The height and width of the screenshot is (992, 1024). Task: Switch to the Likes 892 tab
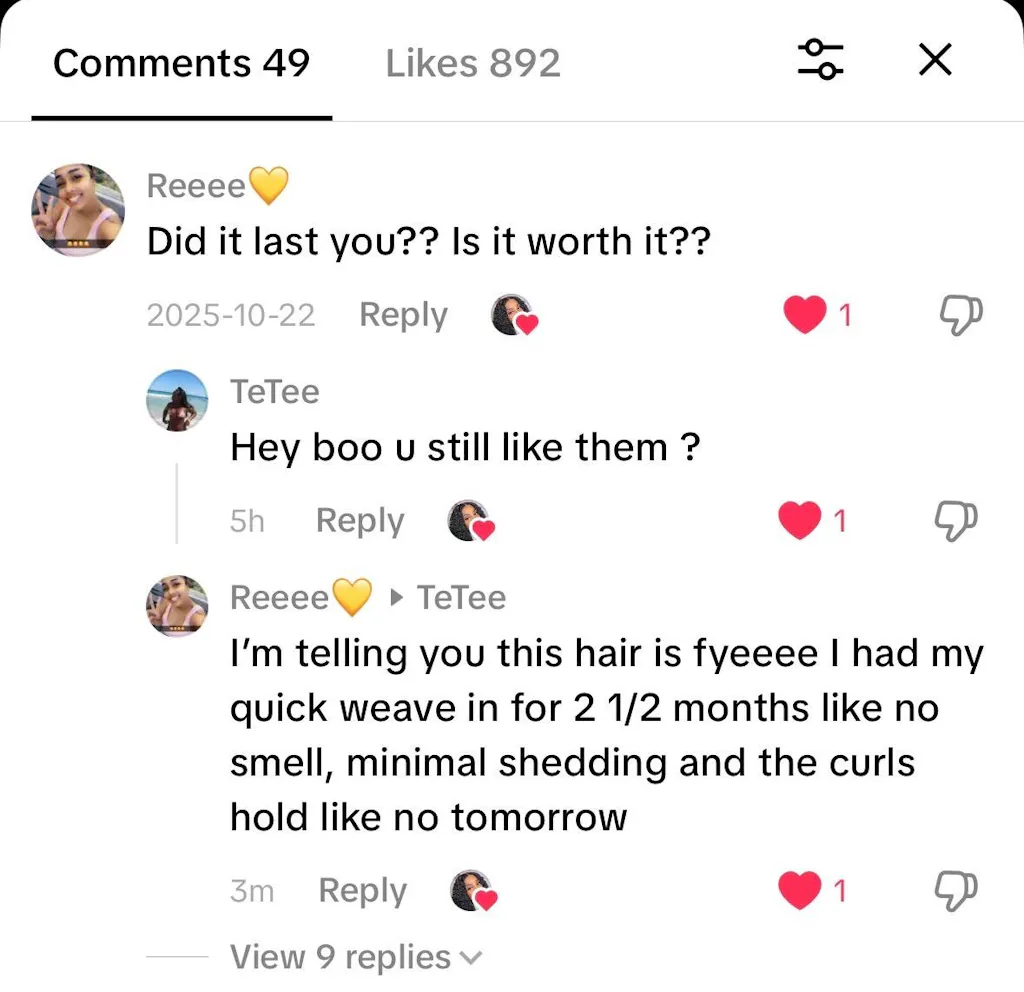(x=472, y=64)
